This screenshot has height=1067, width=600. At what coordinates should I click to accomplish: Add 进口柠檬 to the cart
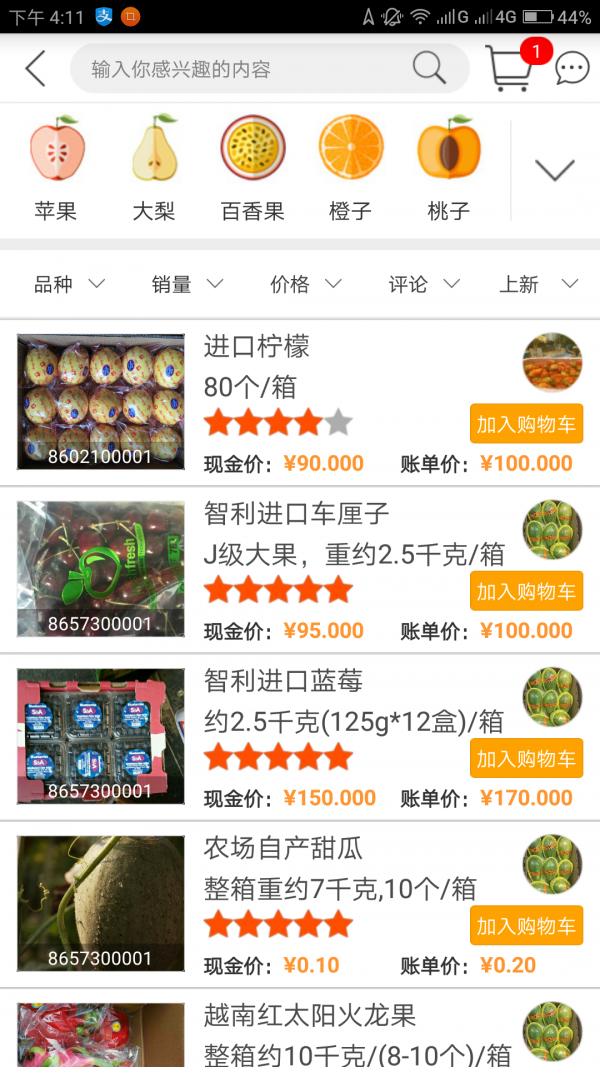tap(526, 424)
